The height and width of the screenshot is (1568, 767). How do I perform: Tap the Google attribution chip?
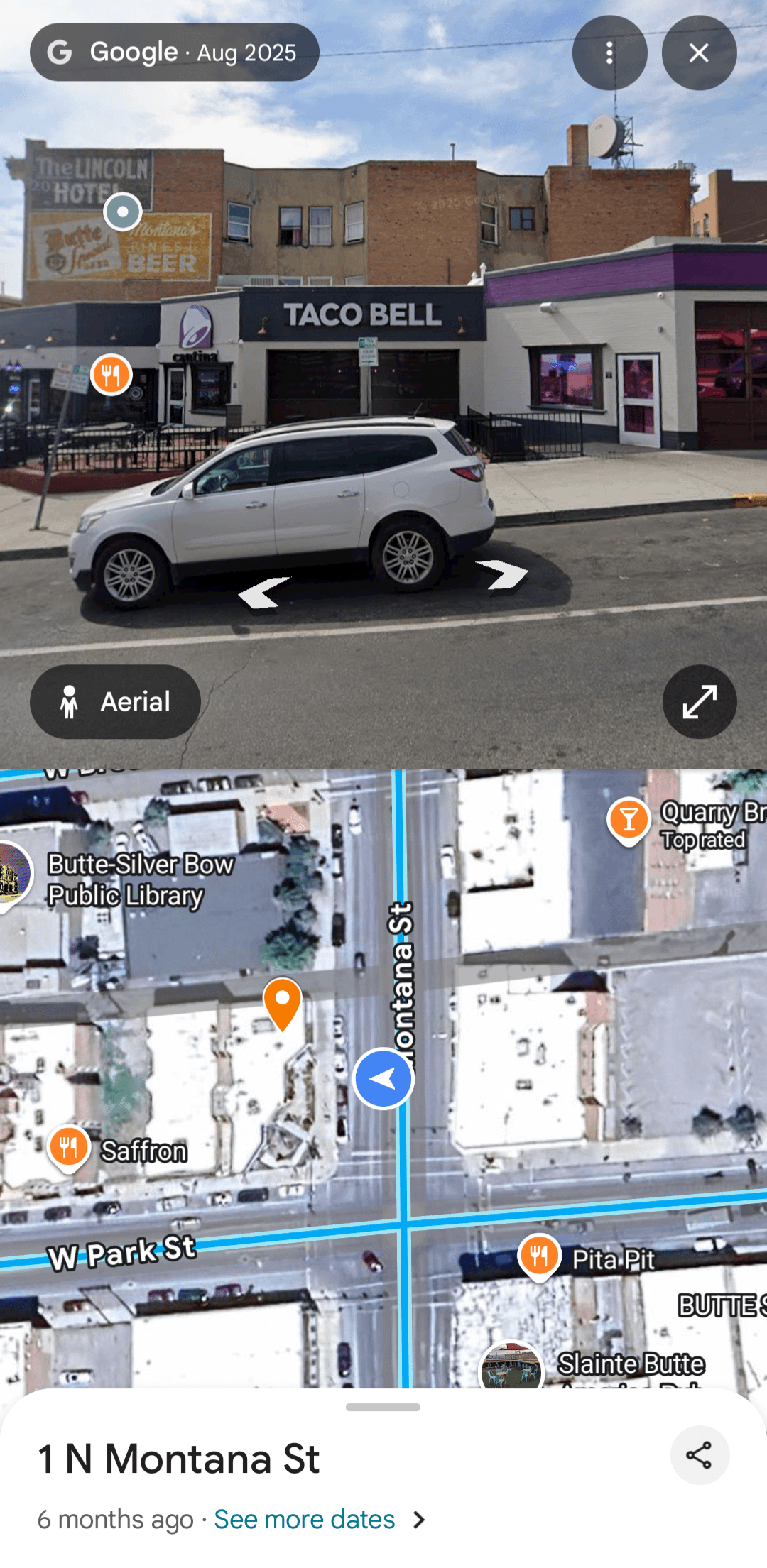click(x=174, y=53)
